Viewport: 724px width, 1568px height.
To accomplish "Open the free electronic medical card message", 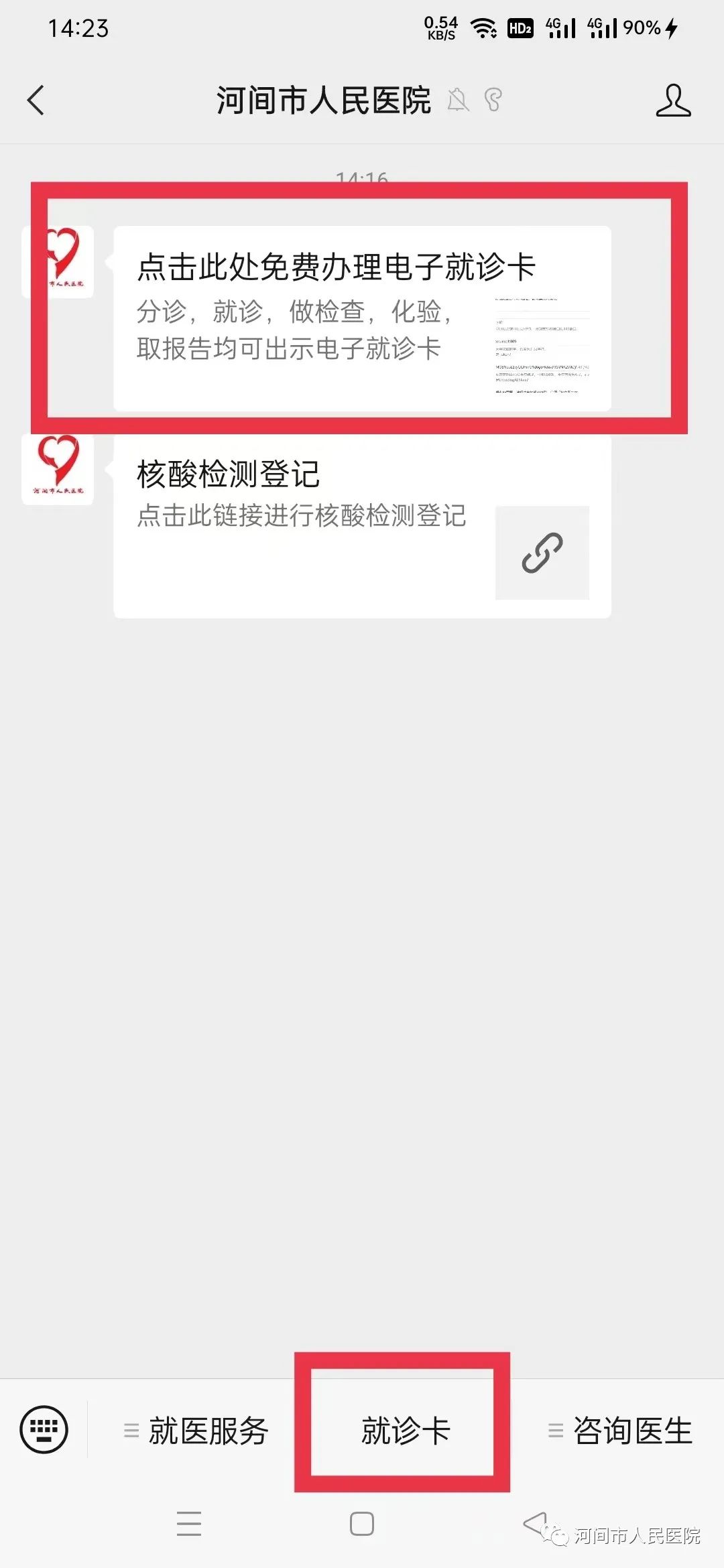I will coord(362,318).
